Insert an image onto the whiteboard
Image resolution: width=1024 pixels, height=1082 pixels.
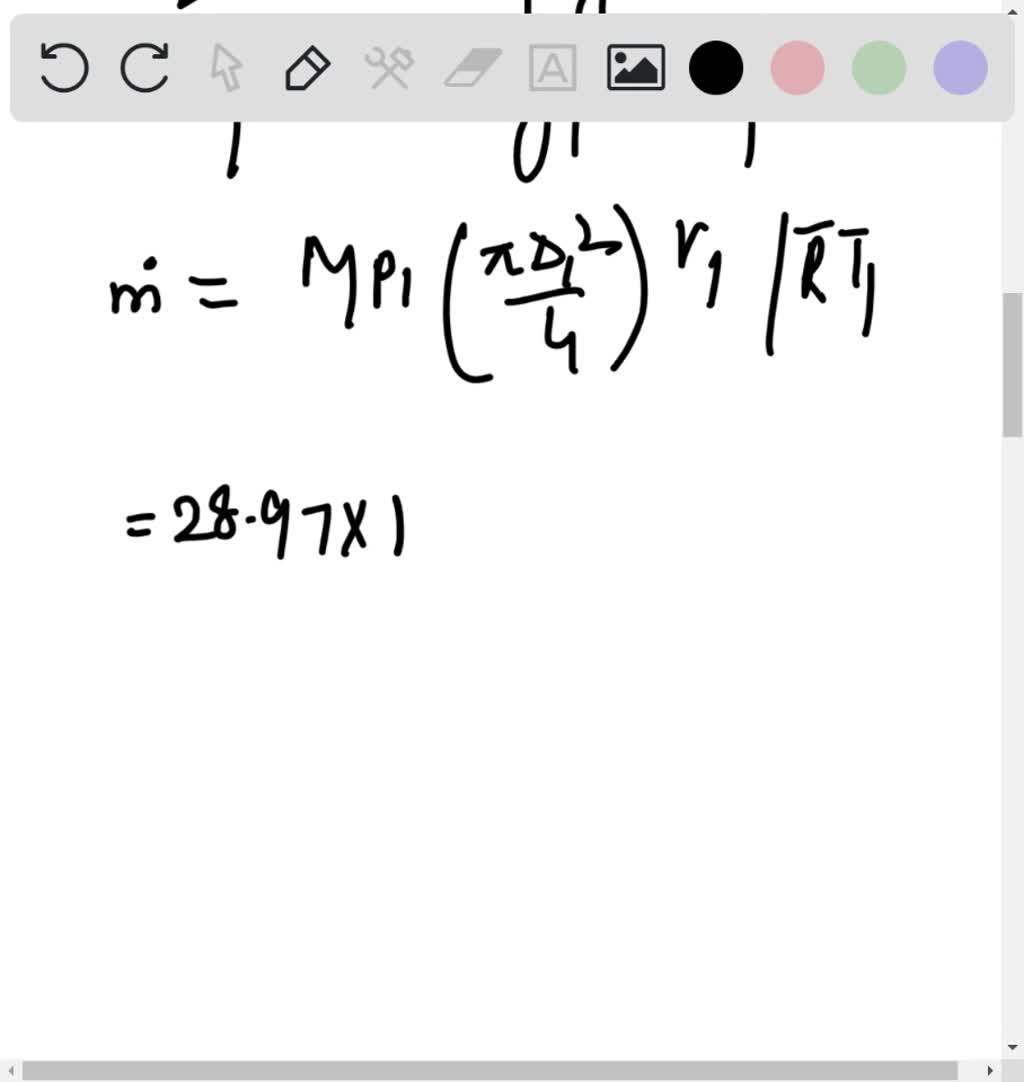[x=635, y=69]
